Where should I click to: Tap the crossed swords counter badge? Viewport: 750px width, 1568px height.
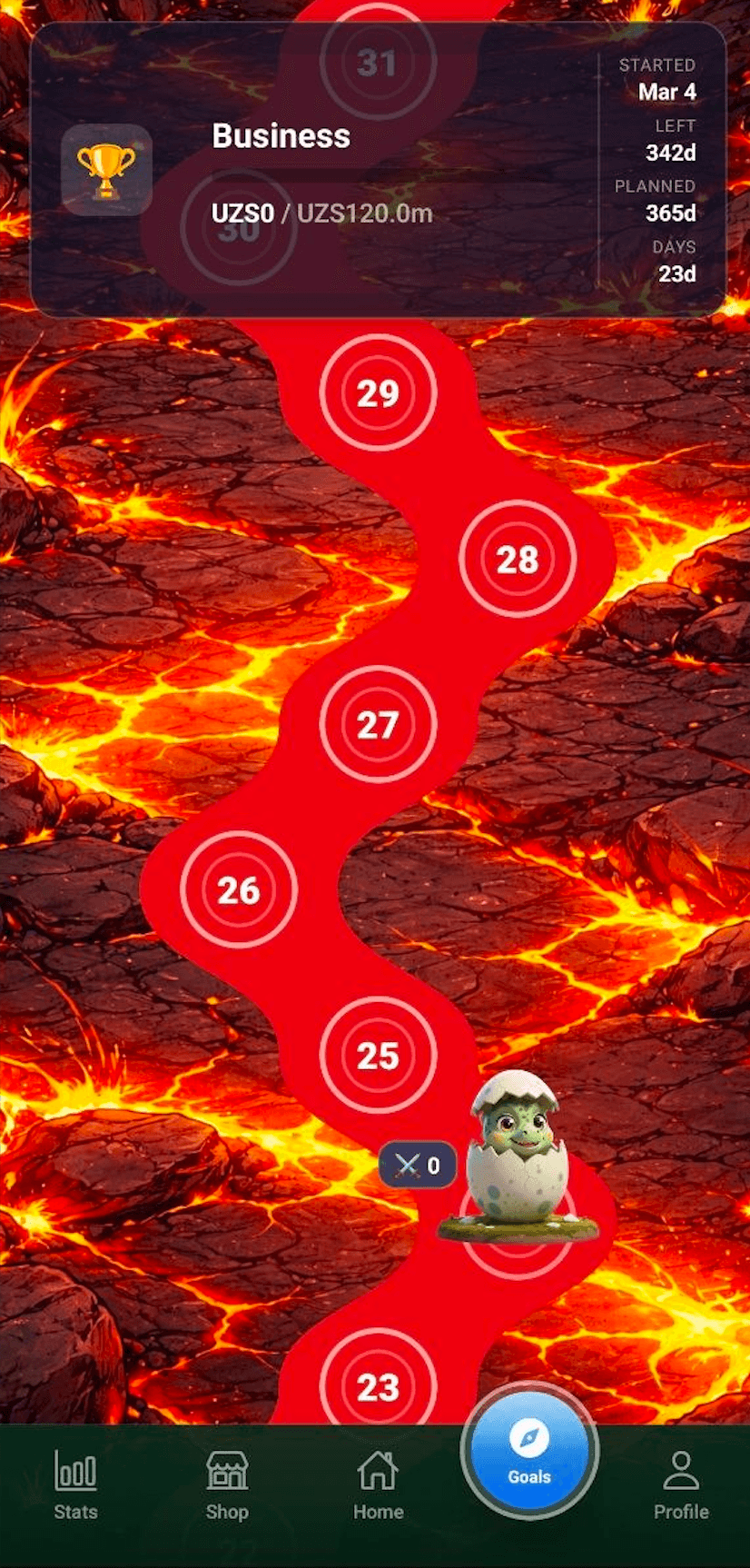click(x=418, y=1165)
